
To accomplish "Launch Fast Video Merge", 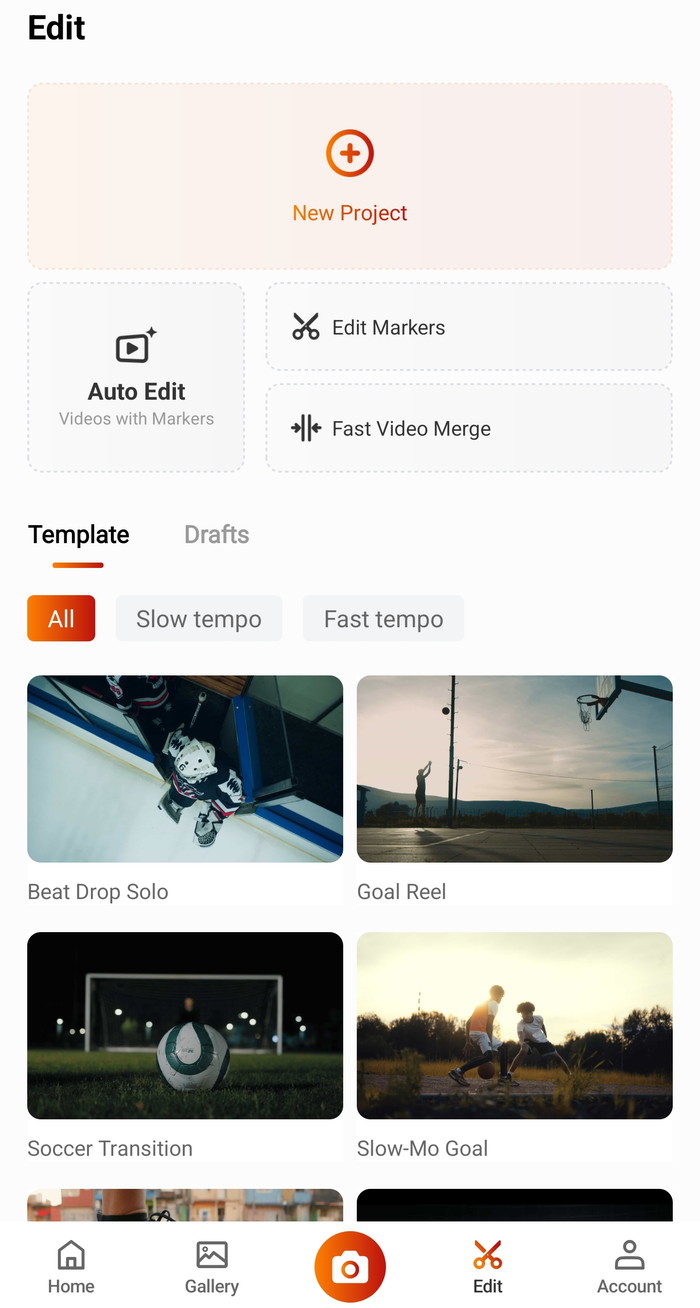I will [x=468, y=428].
